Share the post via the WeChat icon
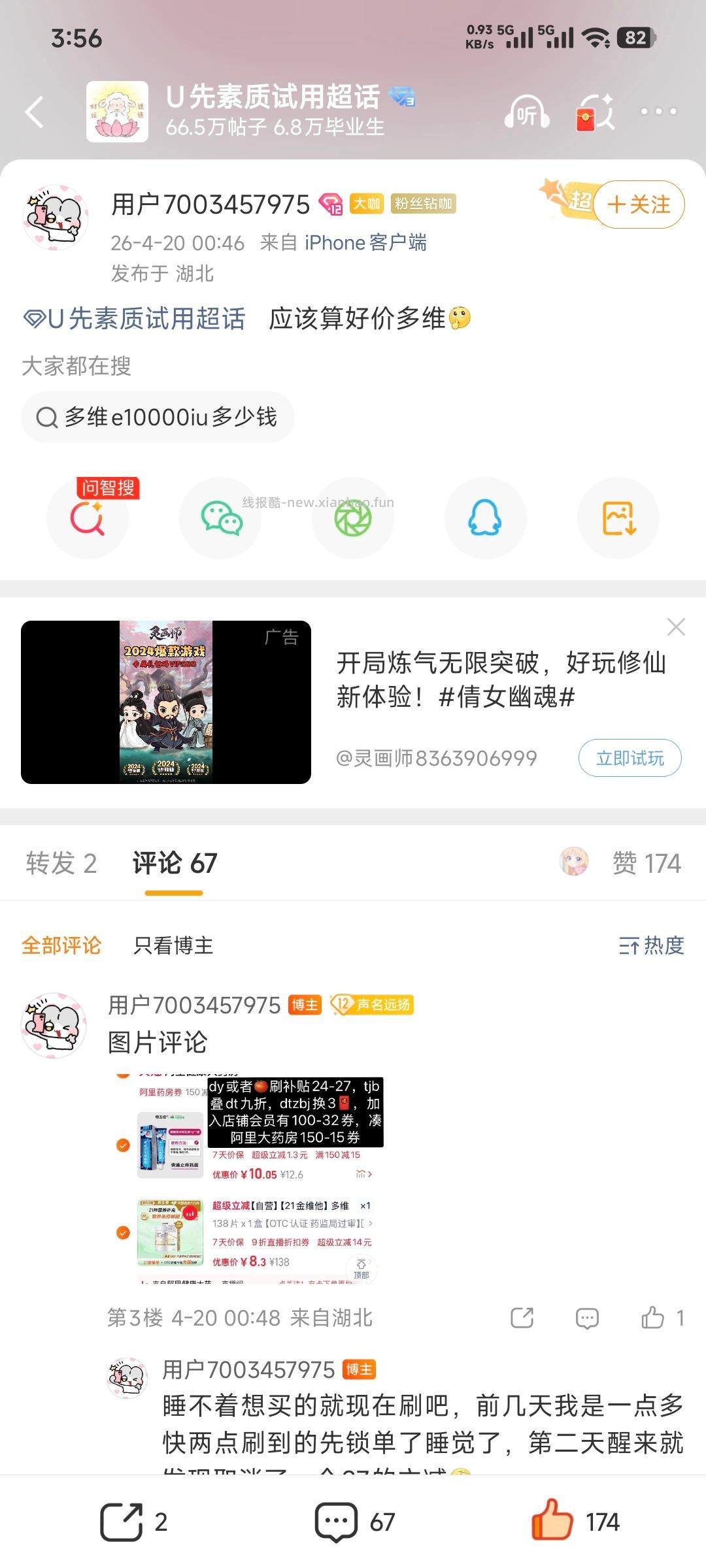Image resolution: width=706 pixels, height=1568 pixels. tap(221, 517)
